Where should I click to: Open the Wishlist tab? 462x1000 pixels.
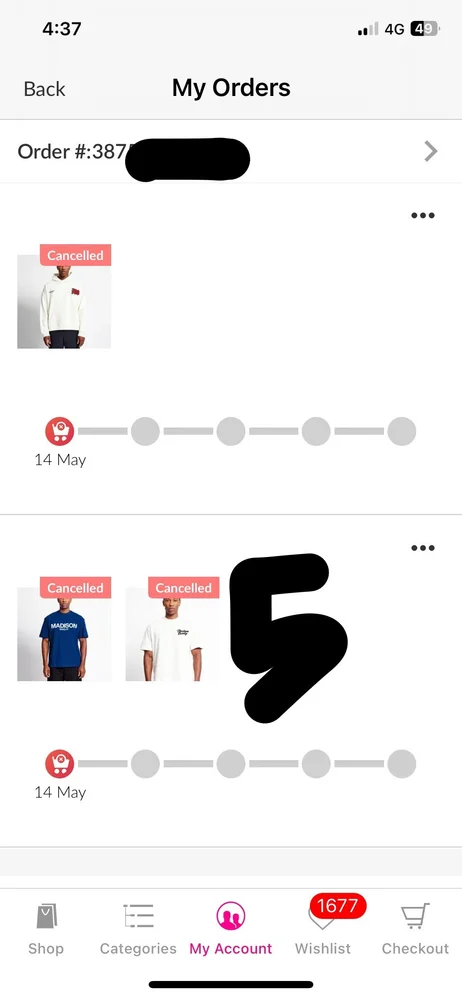pos(323,929)
